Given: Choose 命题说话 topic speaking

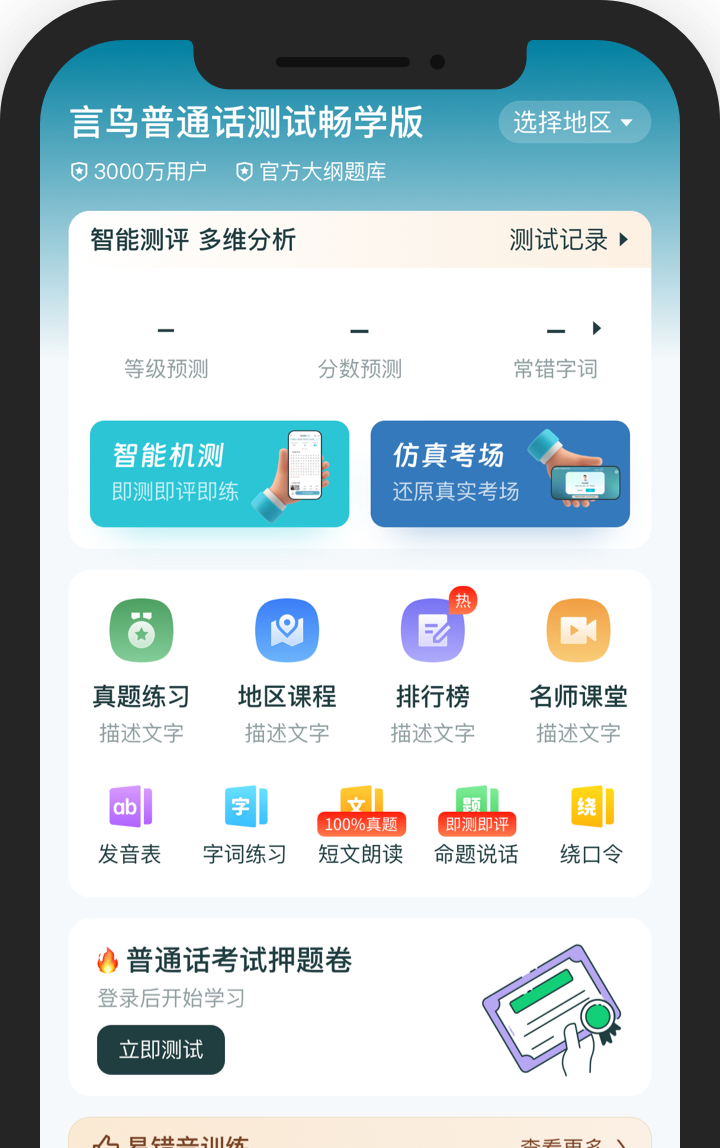Looking at the screenshot, I should pyautogui.click(x=476, y=825).
